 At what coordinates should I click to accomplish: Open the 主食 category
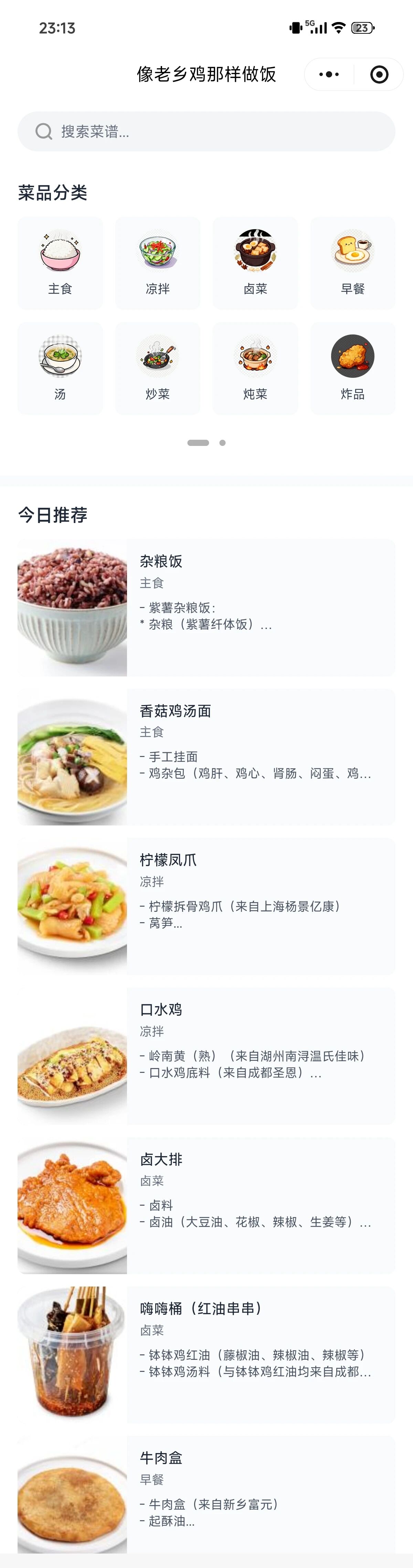coord(60,263)
